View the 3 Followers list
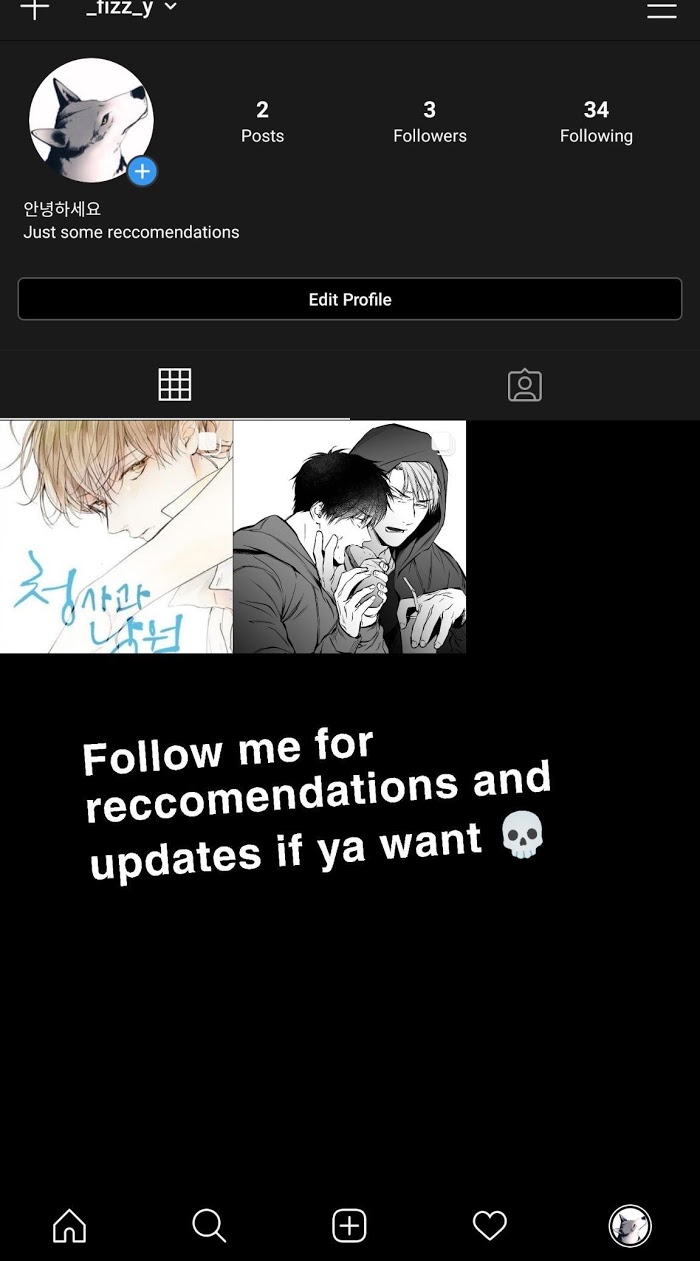 click(429, 121)
